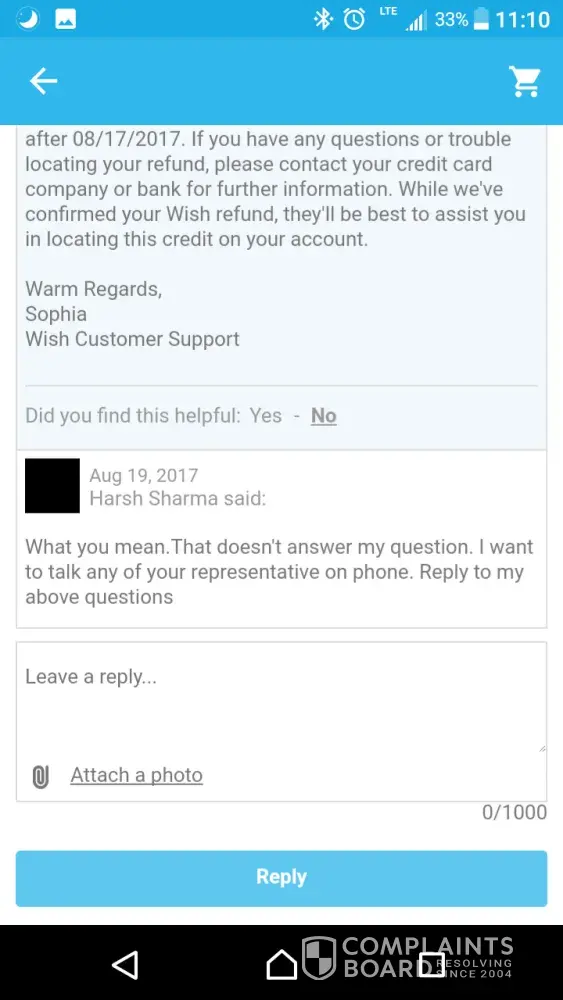
Task: Tap the Attach a photo link
Action: [136, 775]
